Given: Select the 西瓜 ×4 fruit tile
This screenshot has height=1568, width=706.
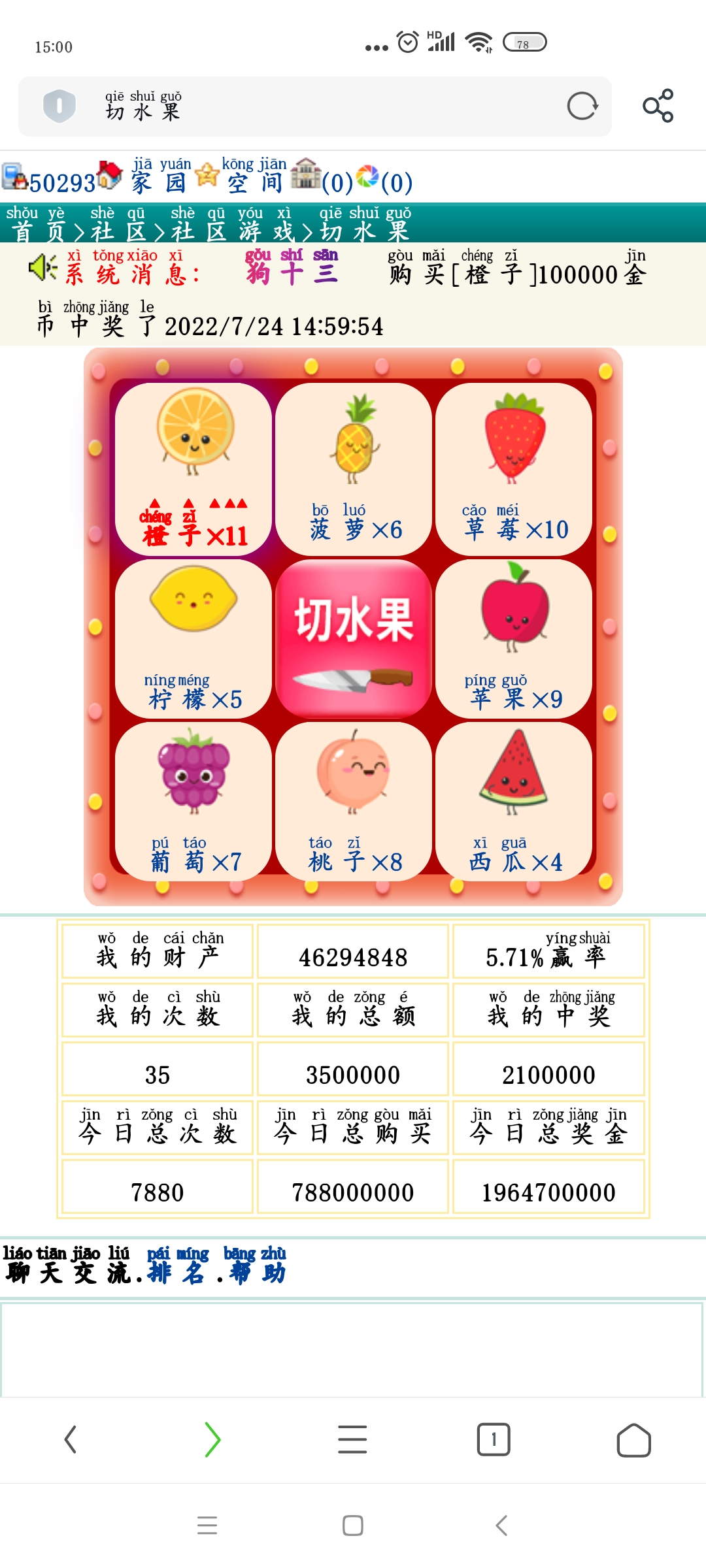Looking at the screenshot, I should (514, 802).
